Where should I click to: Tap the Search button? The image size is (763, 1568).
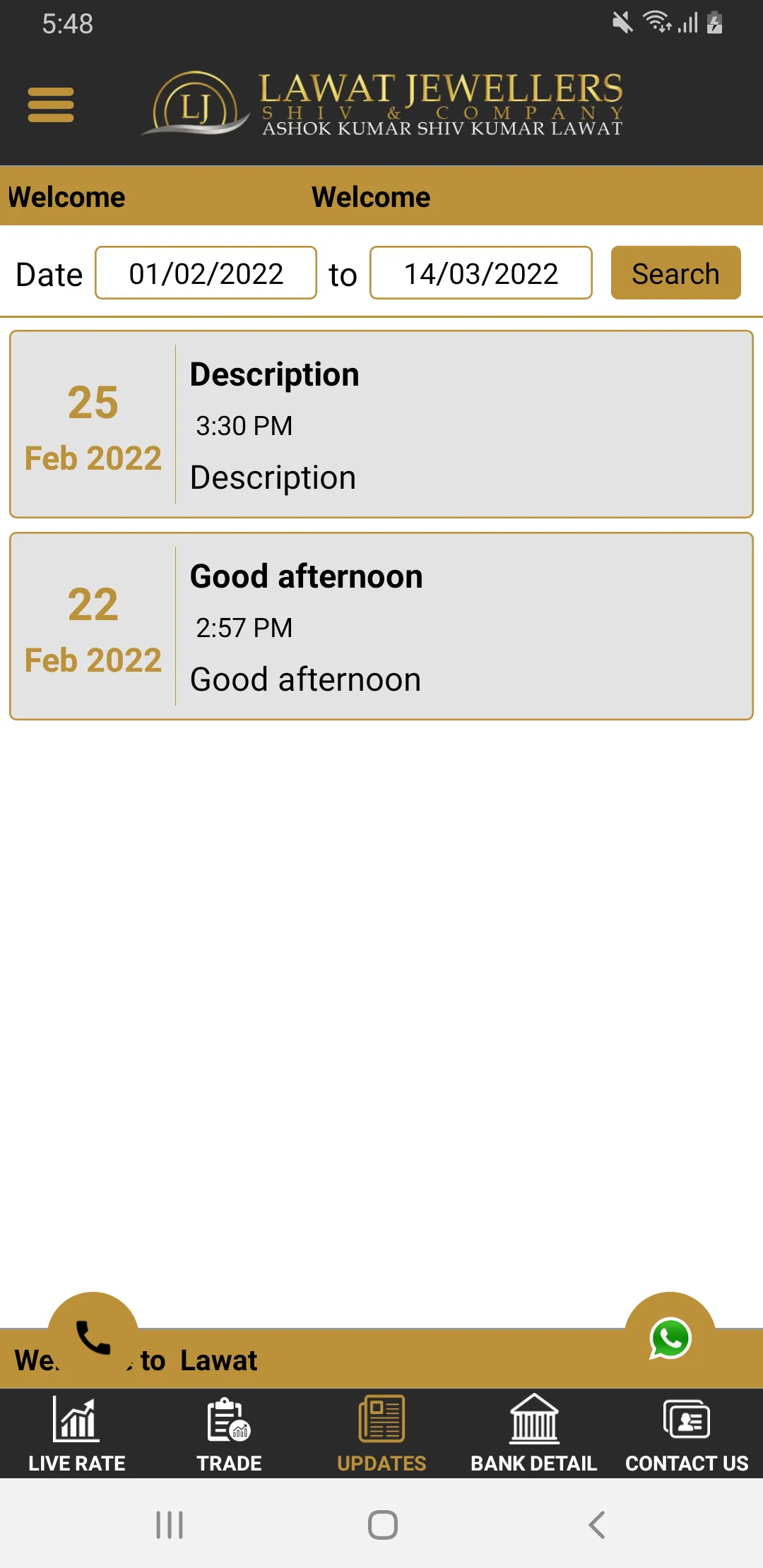[x=675, y=273]
